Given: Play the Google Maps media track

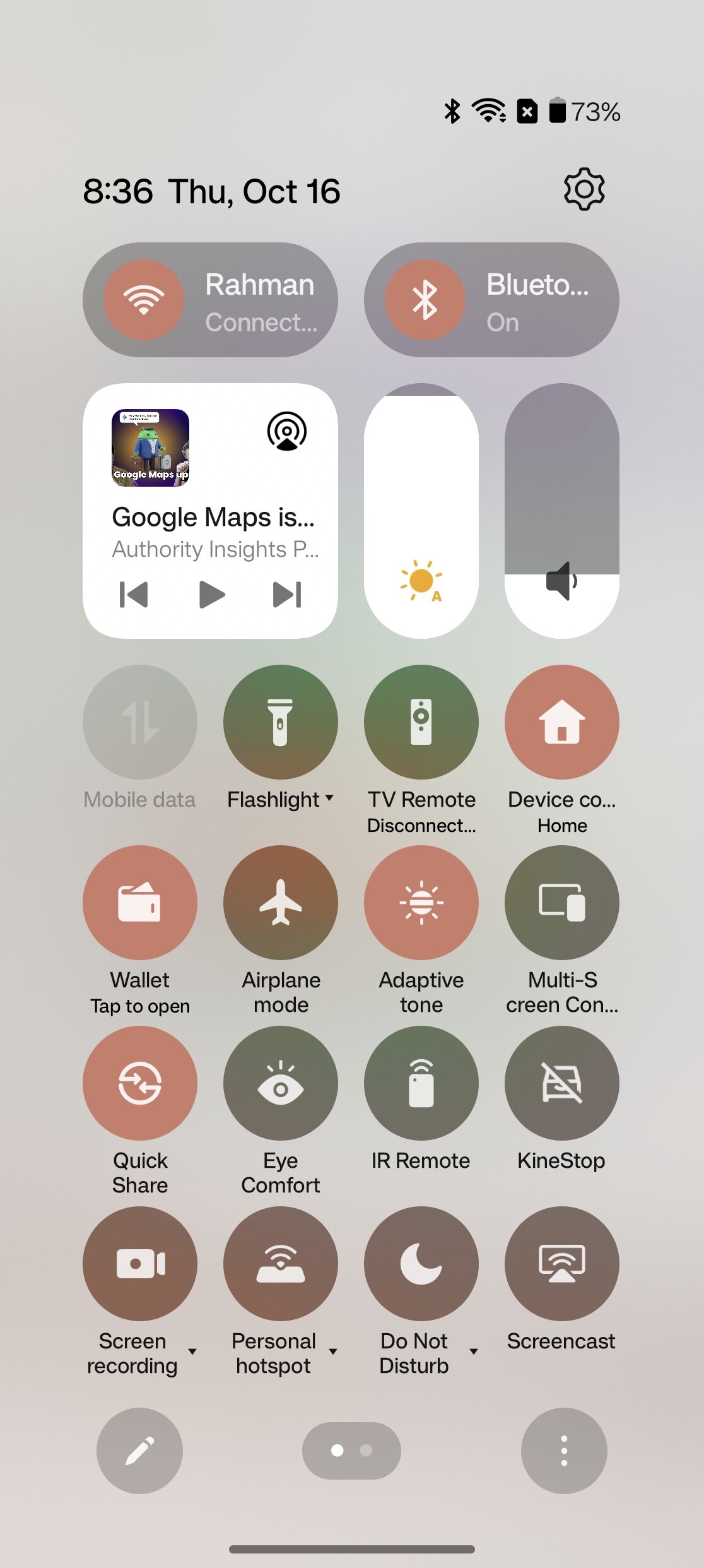Looking at the screenshot, I should pos(211,595).
